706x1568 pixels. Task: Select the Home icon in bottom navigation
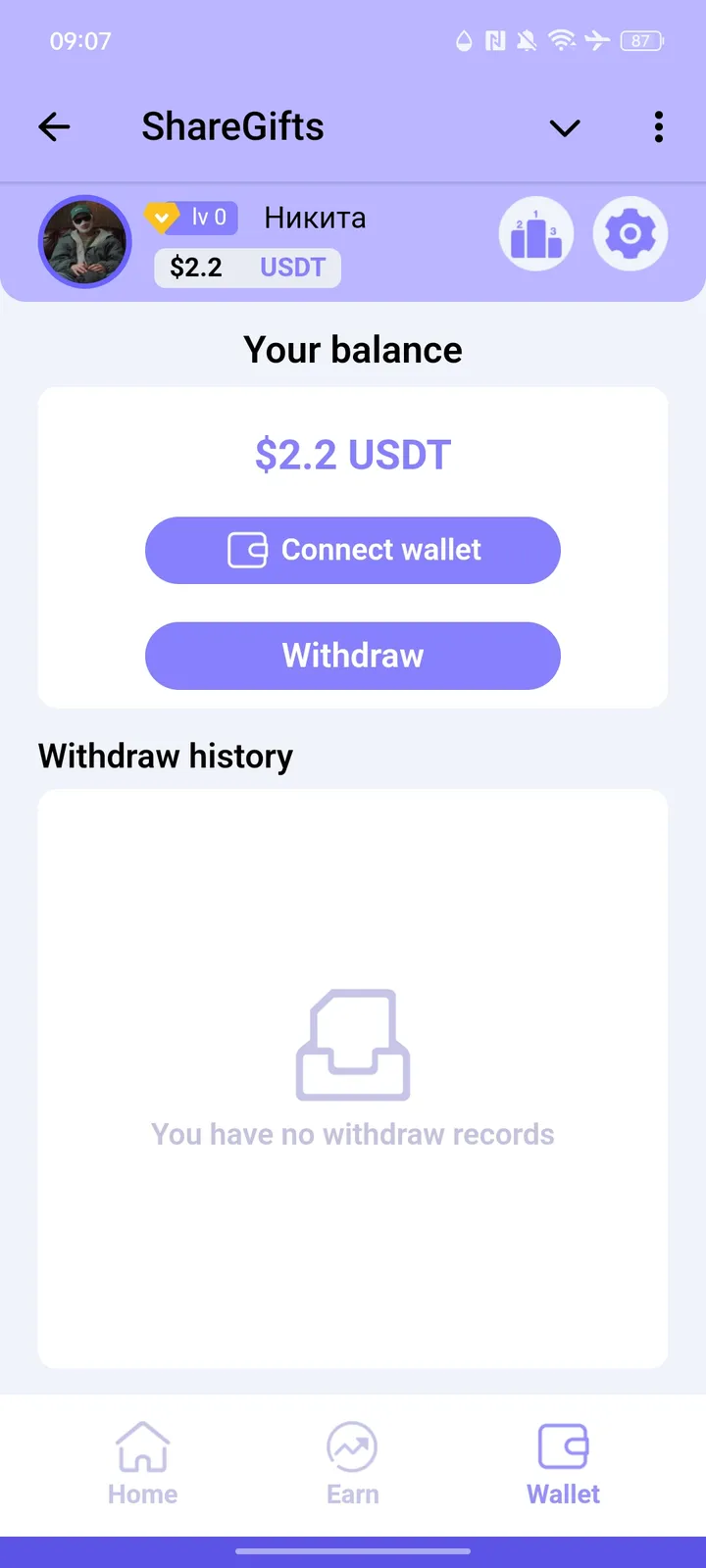point(142,1445)
